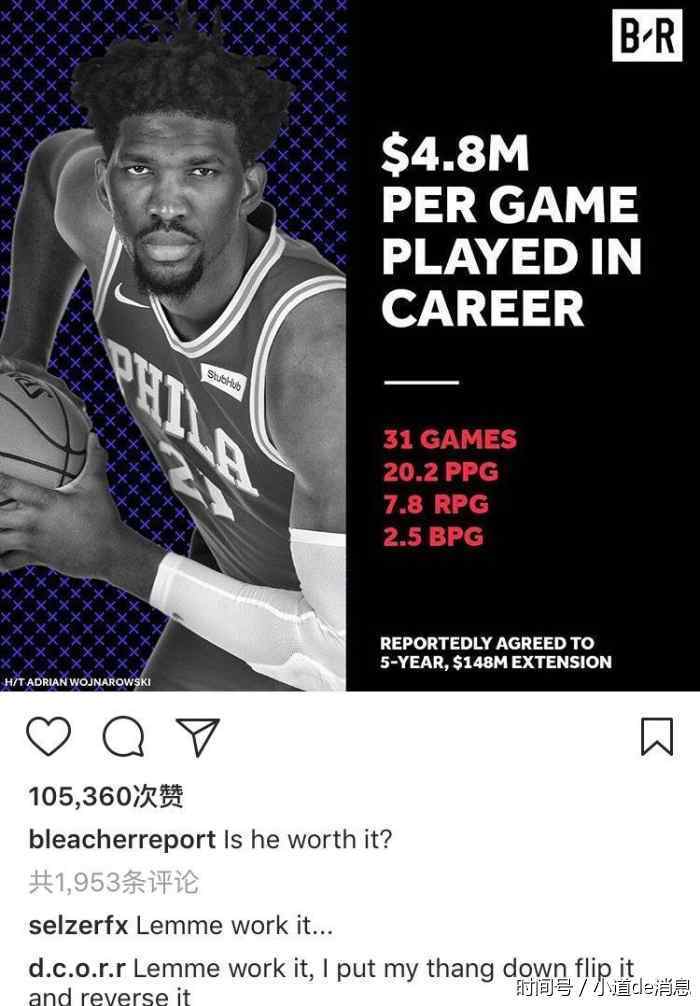
Task: Open d.c.o.r.r's profile
Action: (77, 968)
